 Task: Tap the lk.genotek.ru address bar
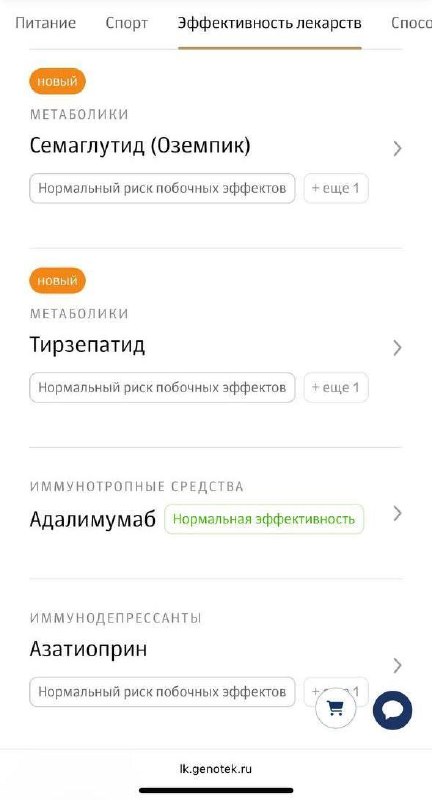pyautogui.click(x=216, y=768)
